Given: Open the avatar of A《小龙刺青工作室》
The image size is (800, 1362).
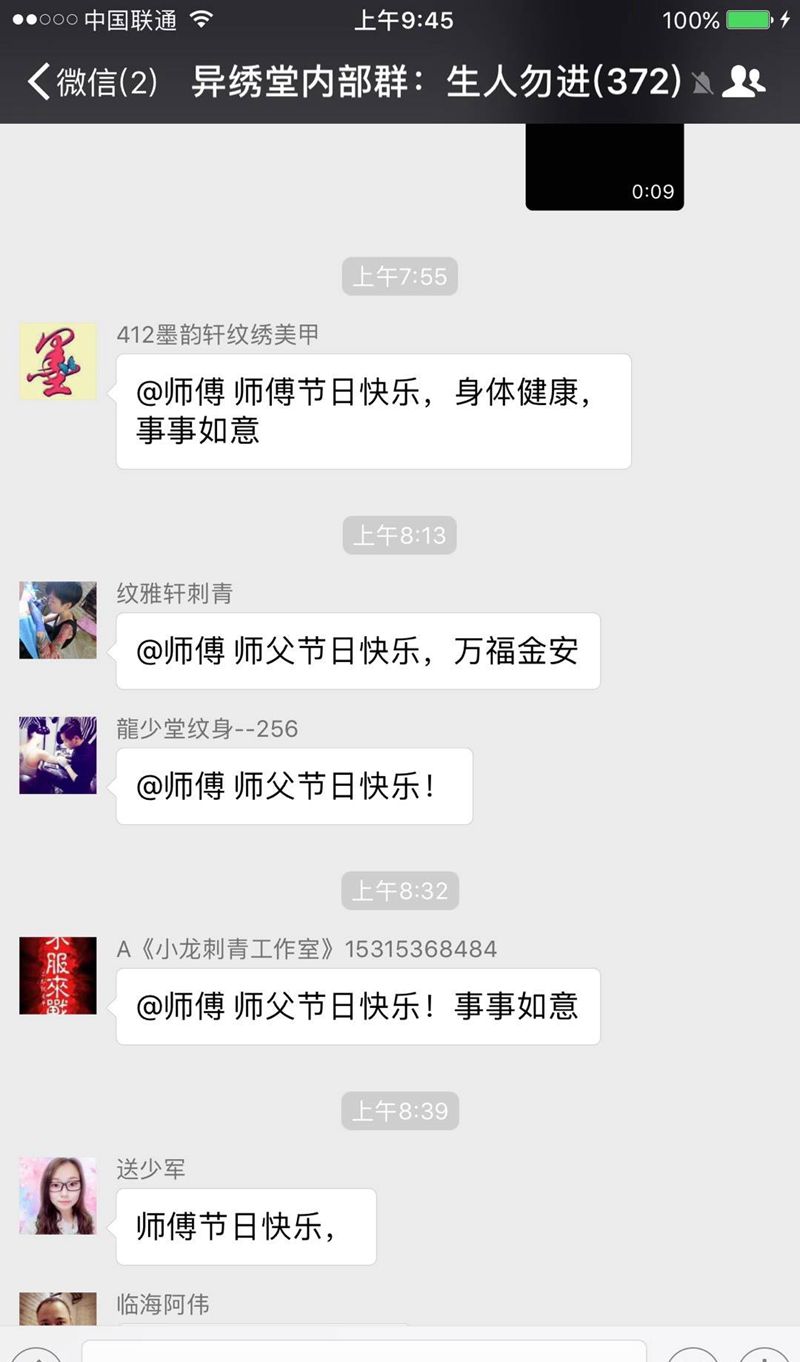Looking at the screenshot, I should click(x=58, y=975).
